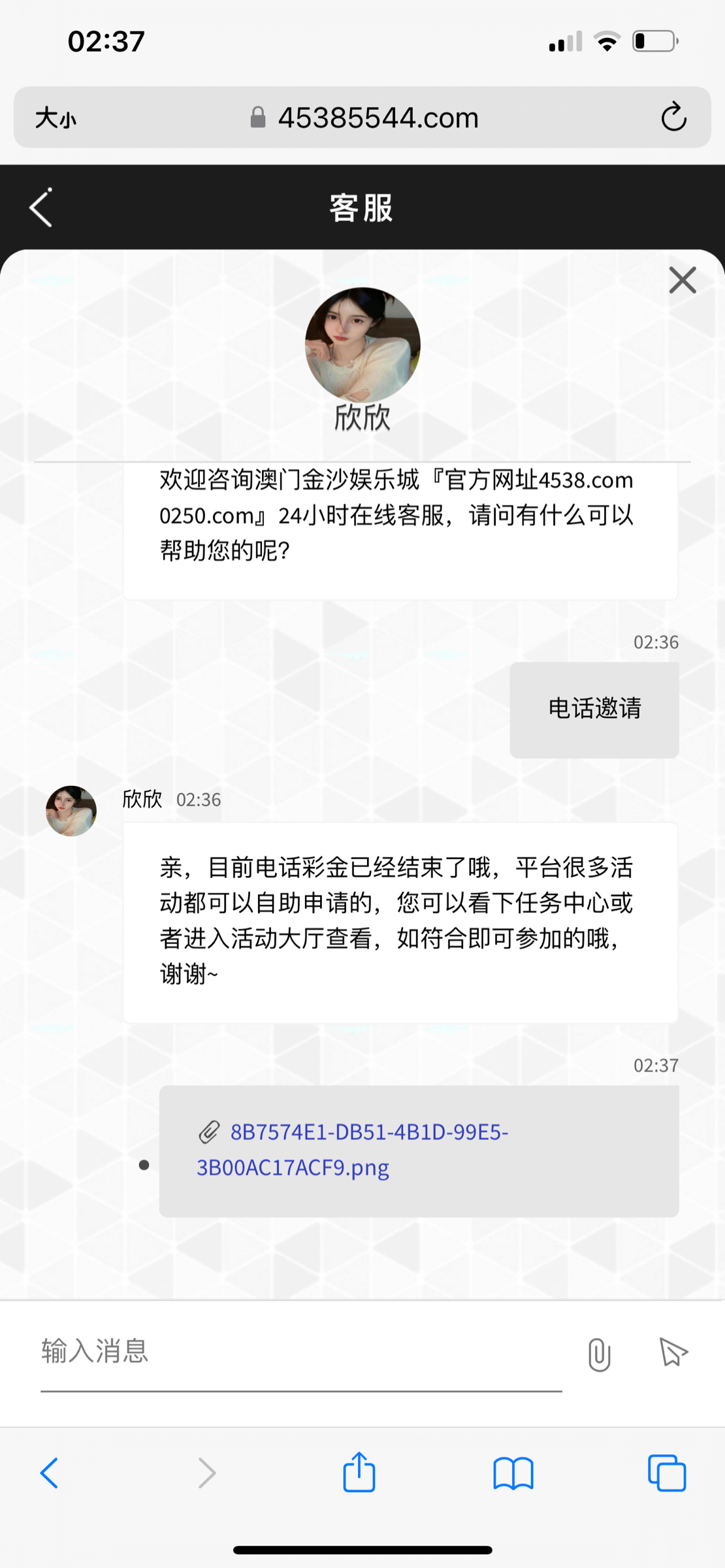Send the message with the arrow icon
This screenshot has width=725, height=1568.
point(673,1352)
